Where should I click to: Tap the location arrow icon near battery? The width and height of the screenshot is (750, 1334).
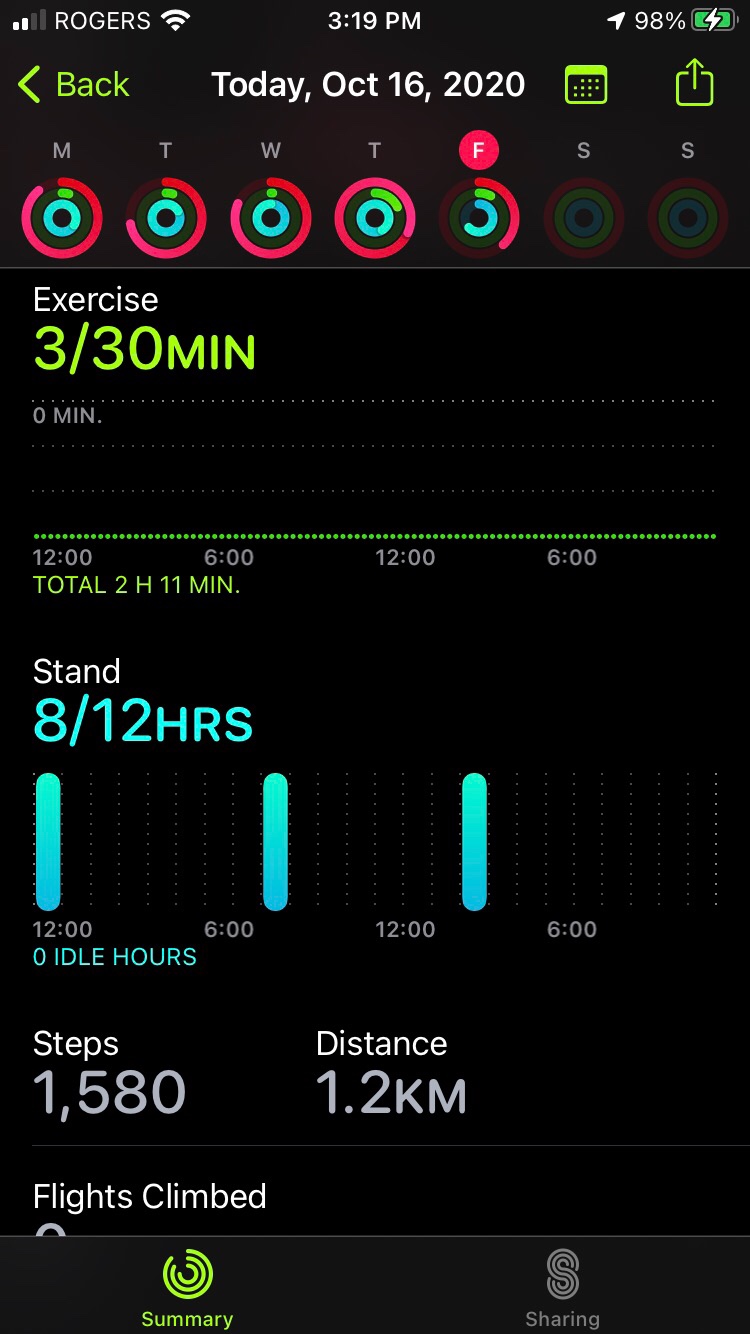click(614, 20)
